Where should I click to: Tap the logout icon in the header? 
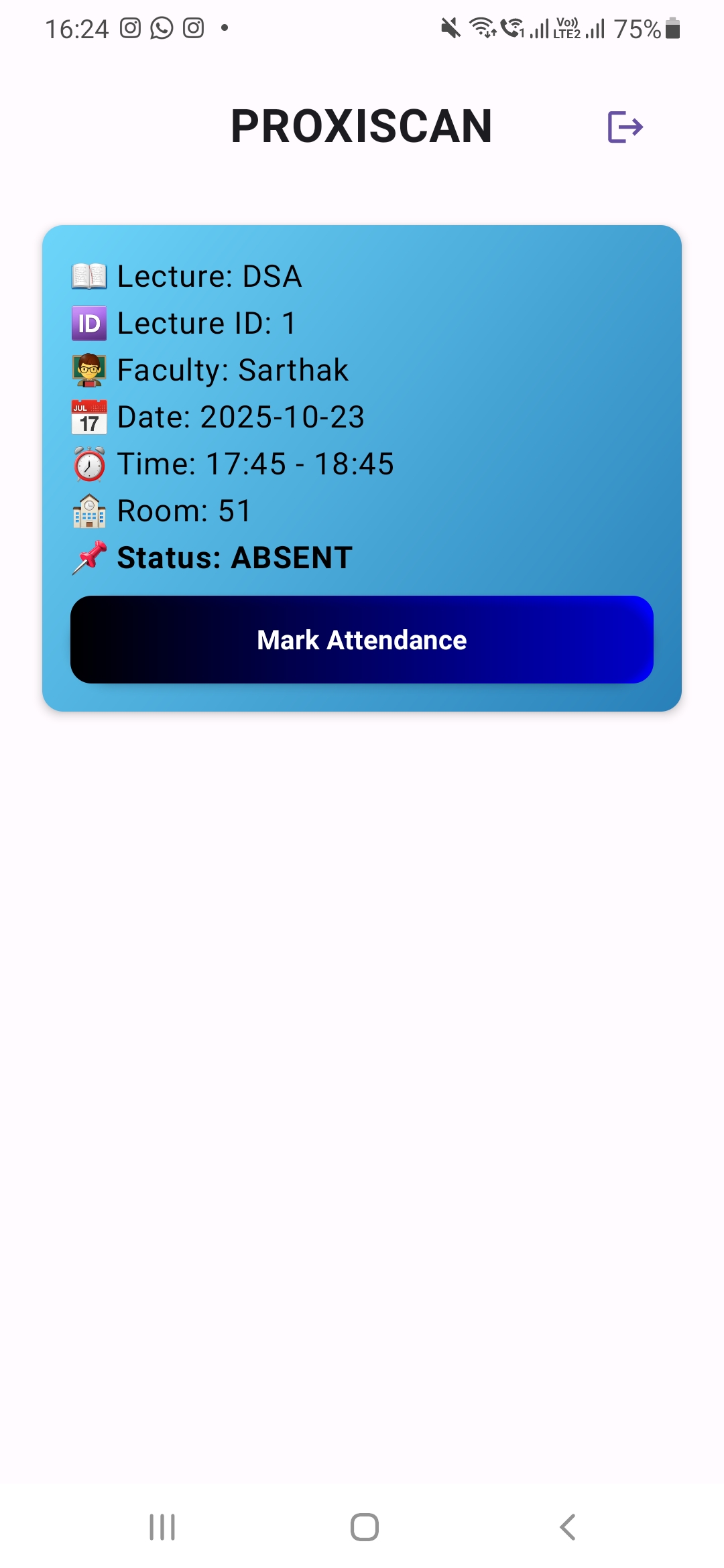(x=625, y=127)
